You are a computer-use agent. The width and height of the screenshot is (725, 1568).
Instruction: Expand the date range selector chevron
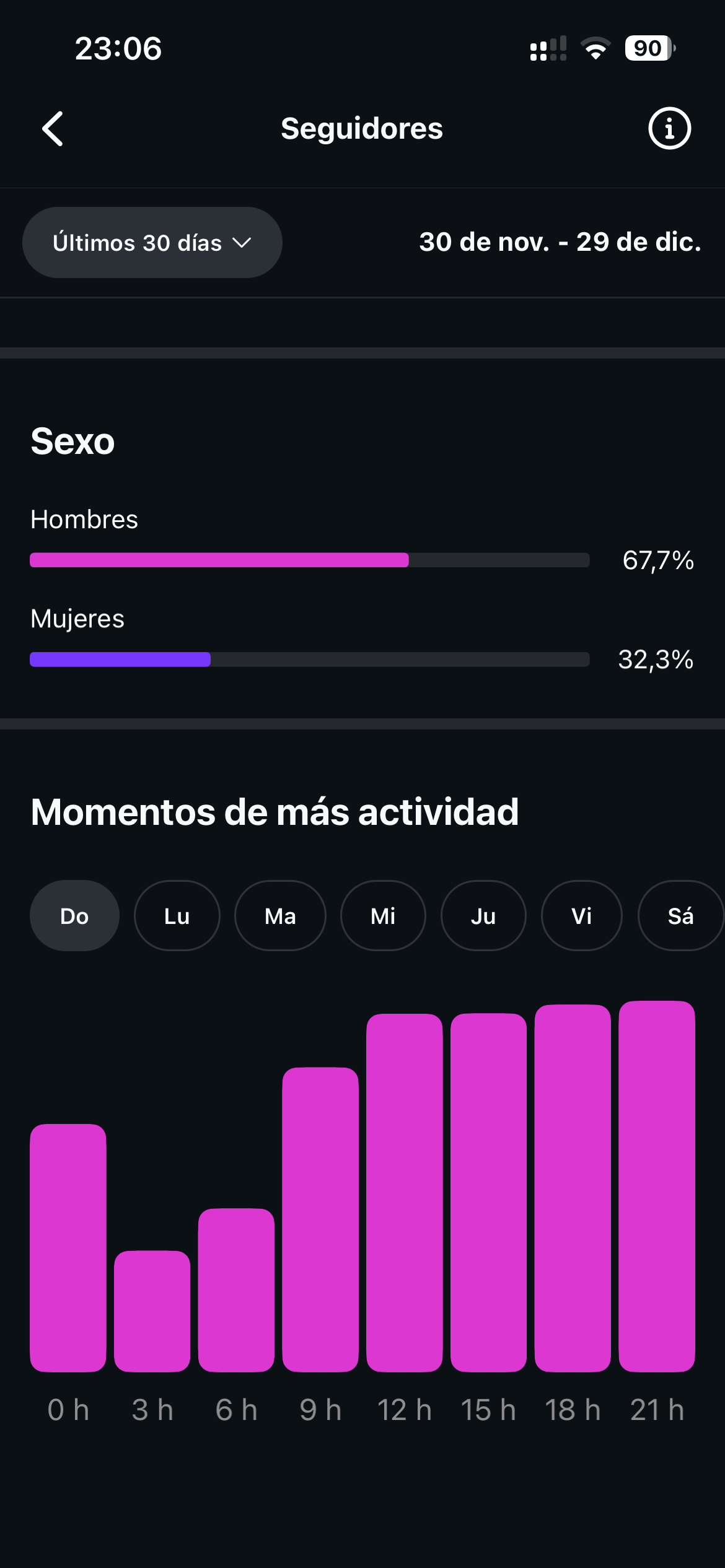coord(242,242)
